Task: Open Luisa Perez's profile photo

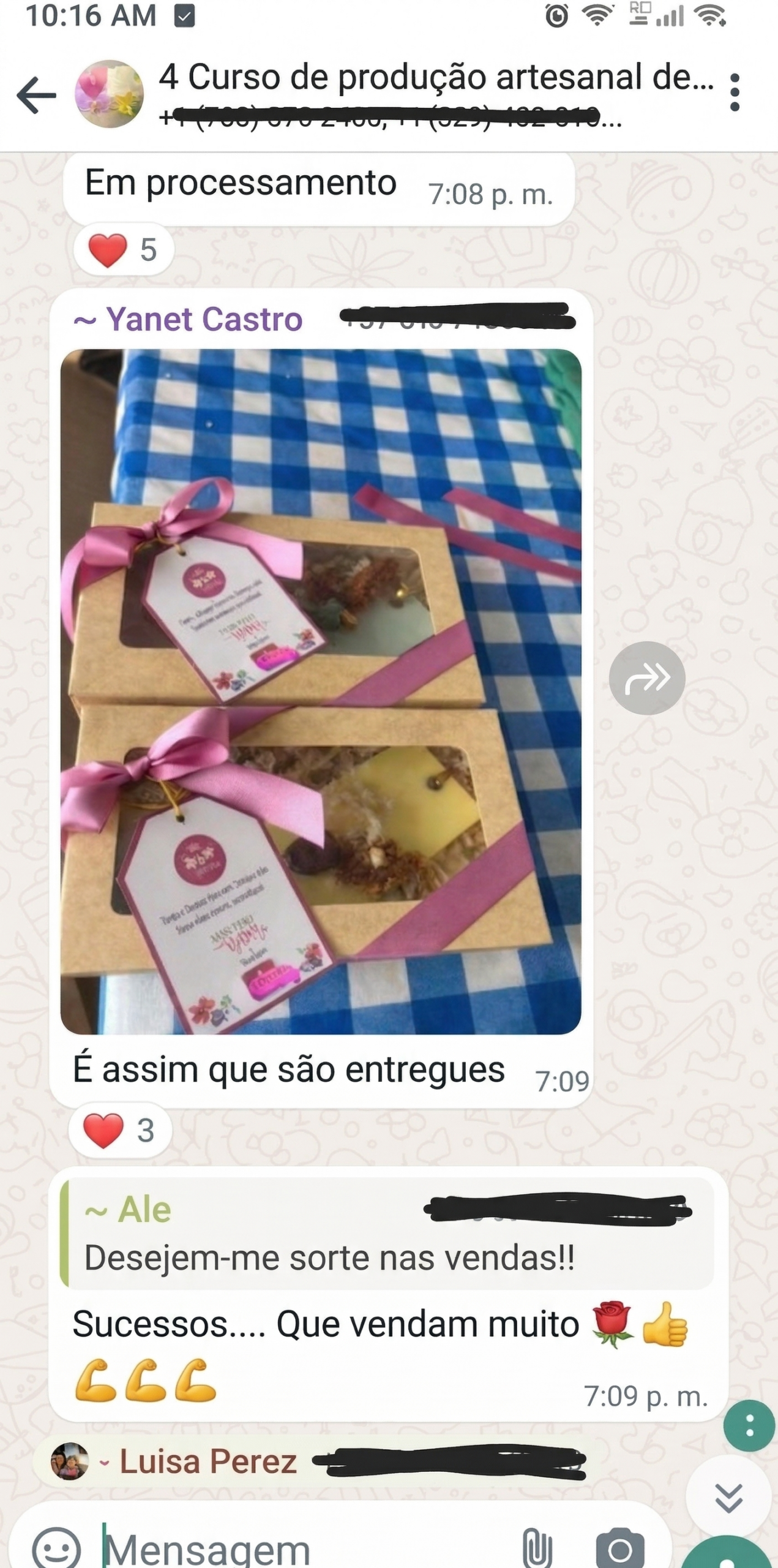Action: tap(69, 1461)
